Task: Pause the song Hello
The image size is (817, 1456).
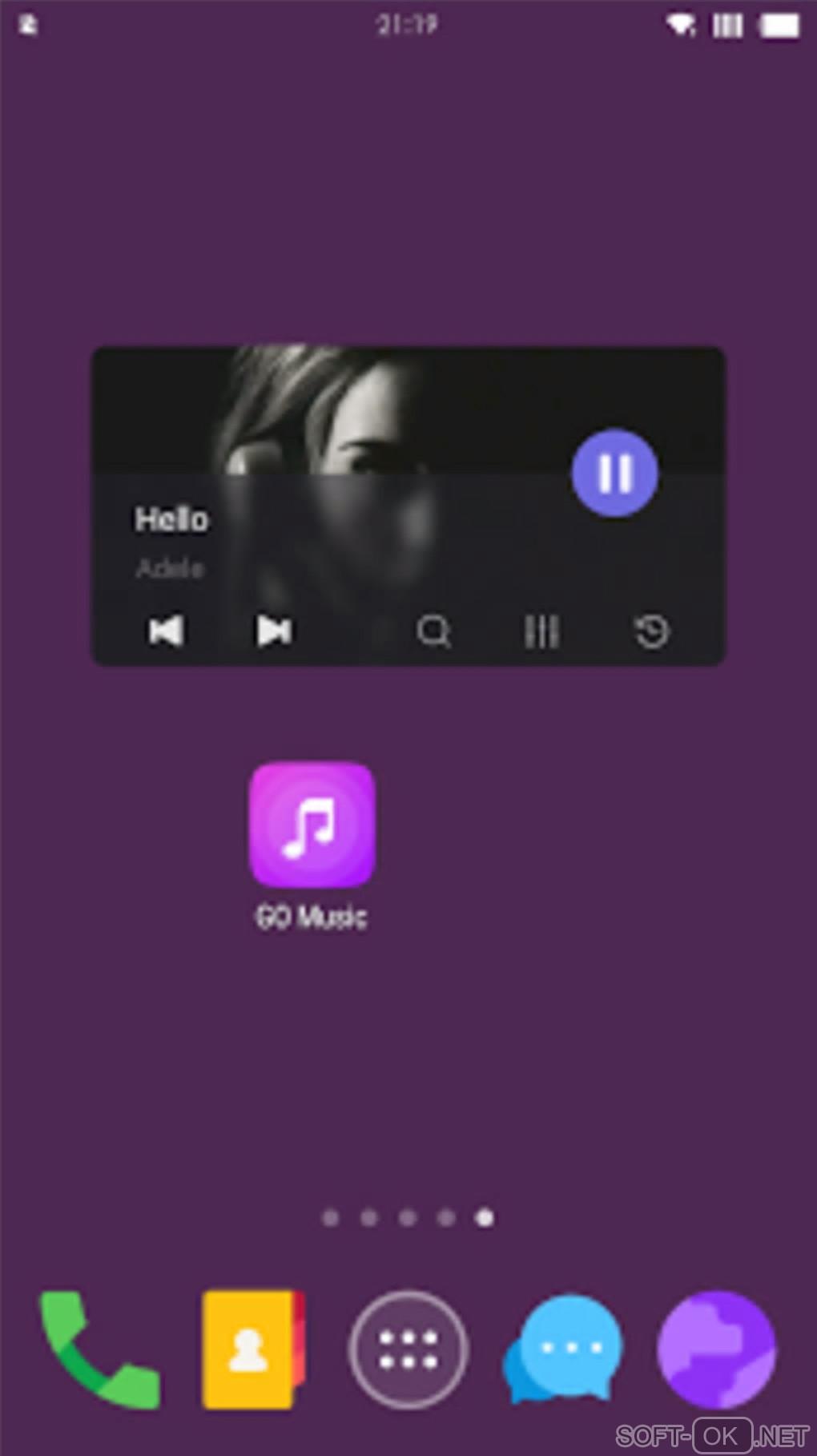Action: 614,473
